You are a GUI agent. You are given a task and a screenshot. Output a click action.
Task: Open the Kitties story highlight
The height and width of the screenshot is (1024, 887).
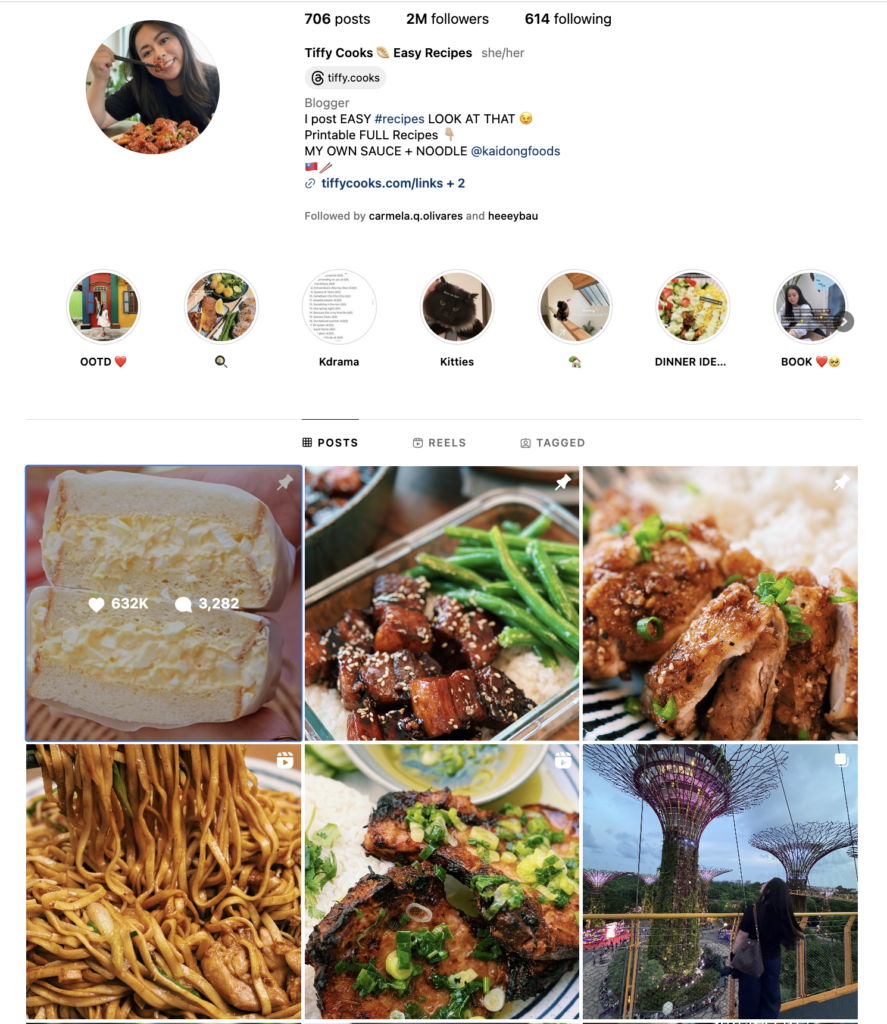click(457, 307)
